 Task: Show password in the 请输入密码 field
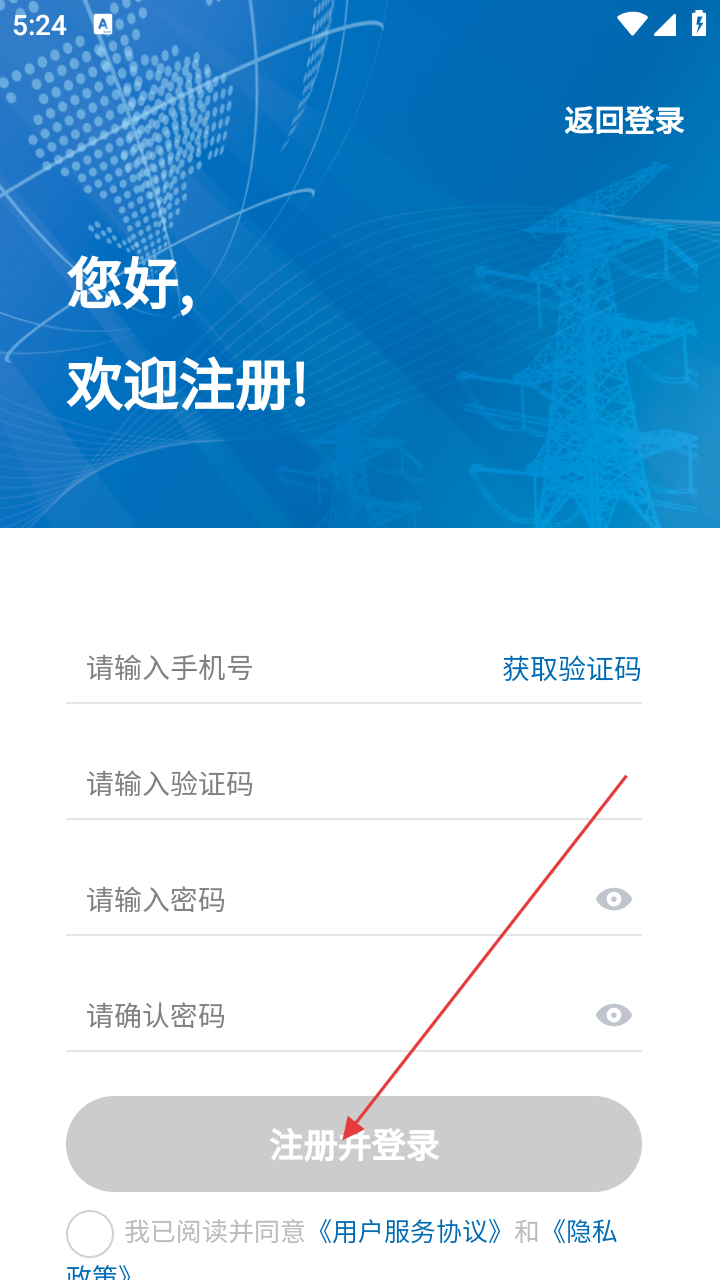pos(613,899)
